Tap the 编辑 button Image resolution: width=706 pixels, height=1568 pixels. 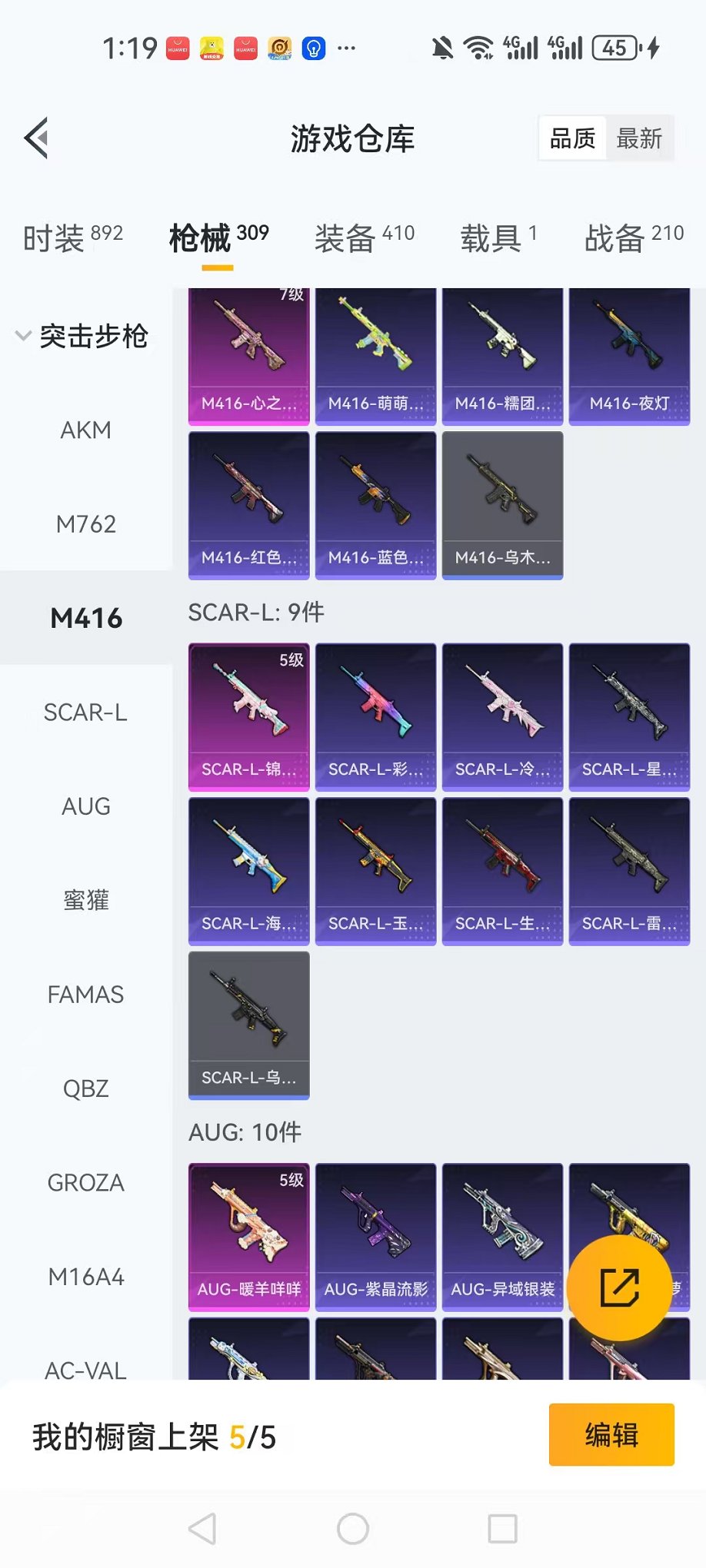pyautogui.click(x=611, y=1435)
